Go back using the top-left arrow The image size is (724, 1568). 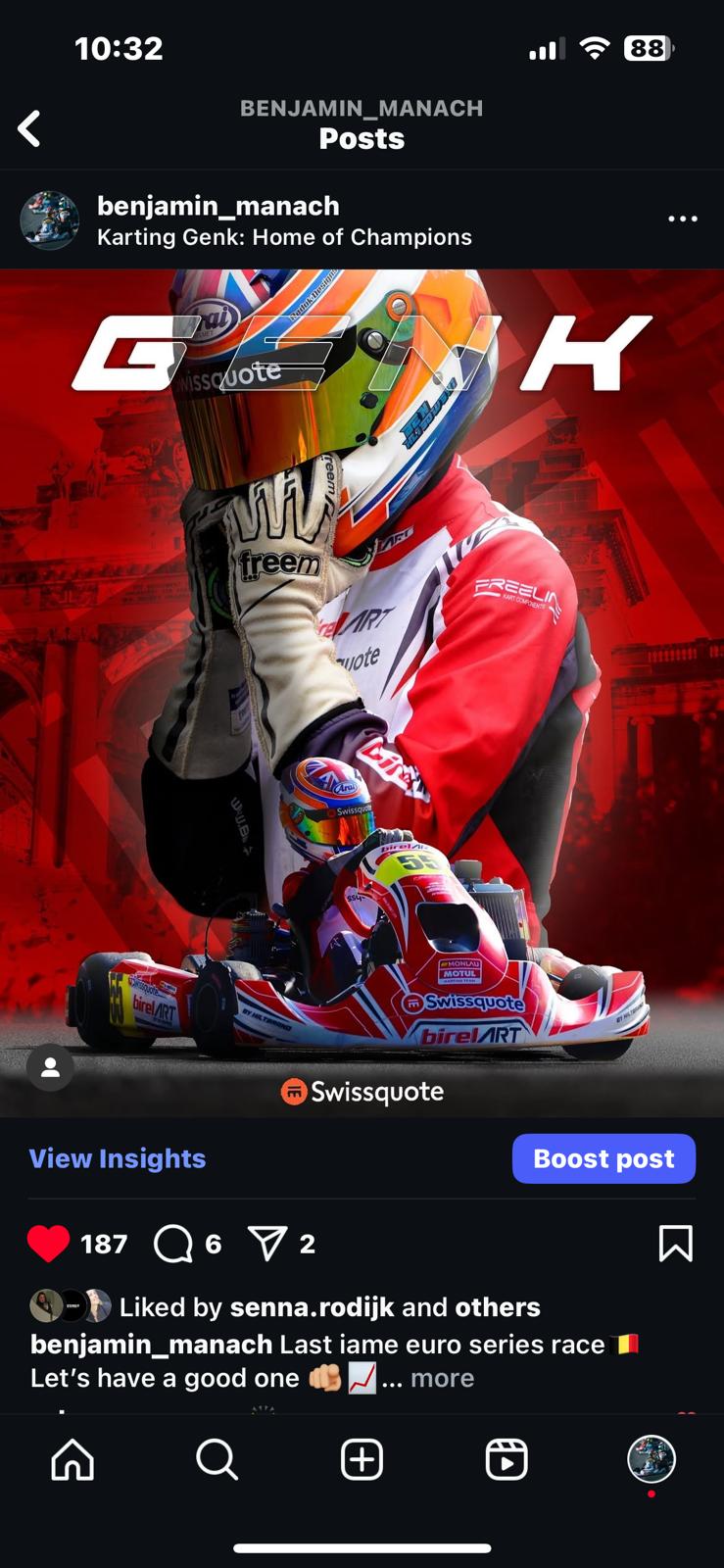tap(29, 128)
